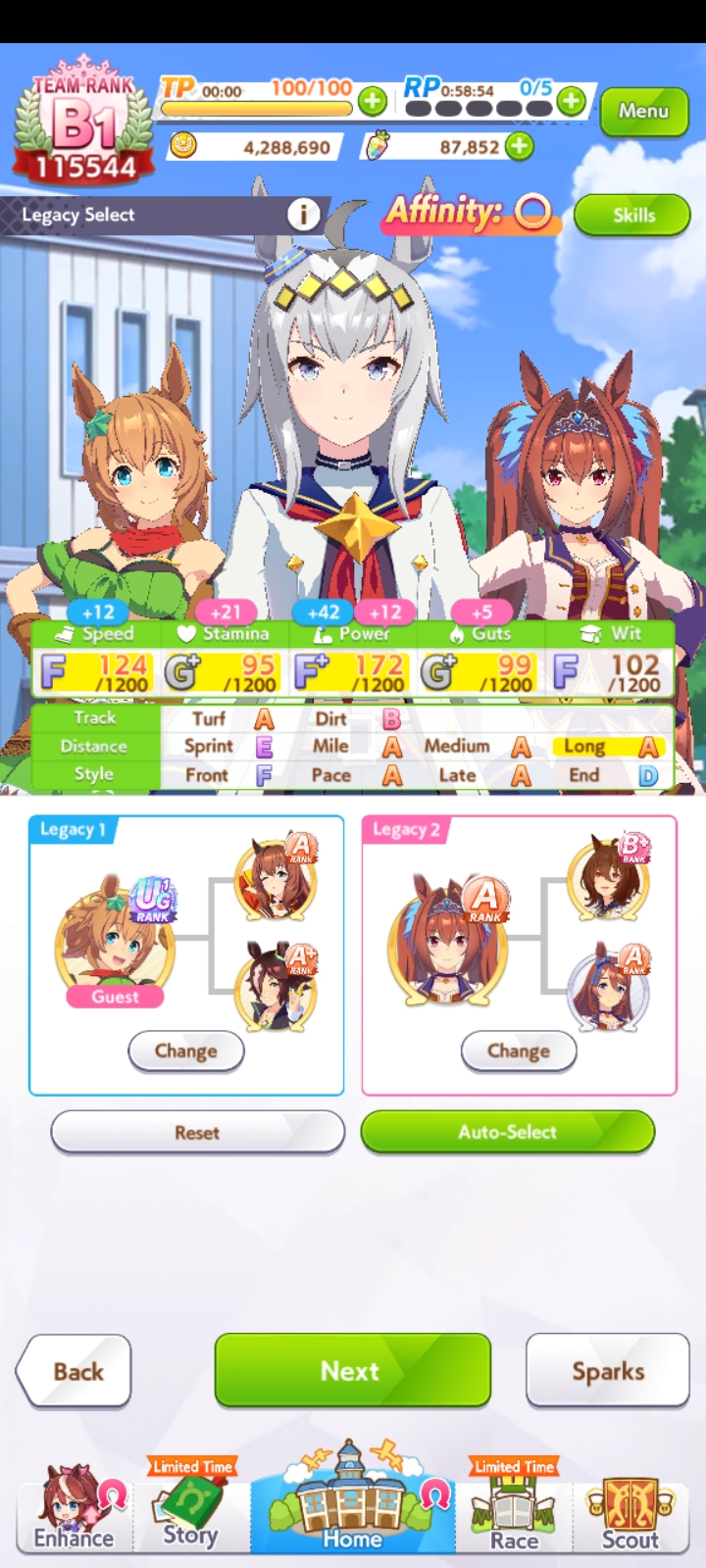The image size is (706, 1568).
Task: Tap the plus icon to refill RP
Action: tap(571, 101)
